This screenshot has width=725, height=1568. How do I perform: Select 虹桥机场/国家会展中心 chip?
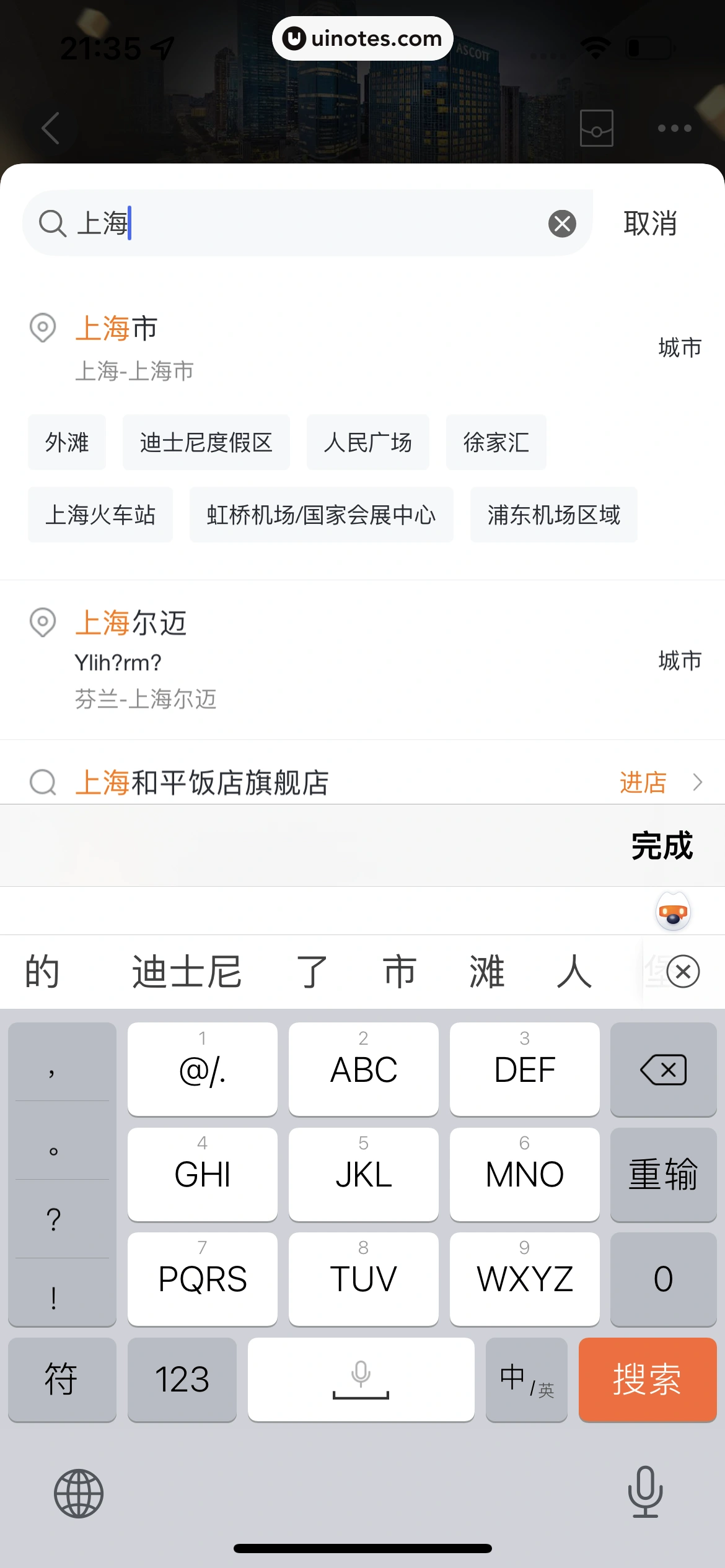click(x=321, y=515)
